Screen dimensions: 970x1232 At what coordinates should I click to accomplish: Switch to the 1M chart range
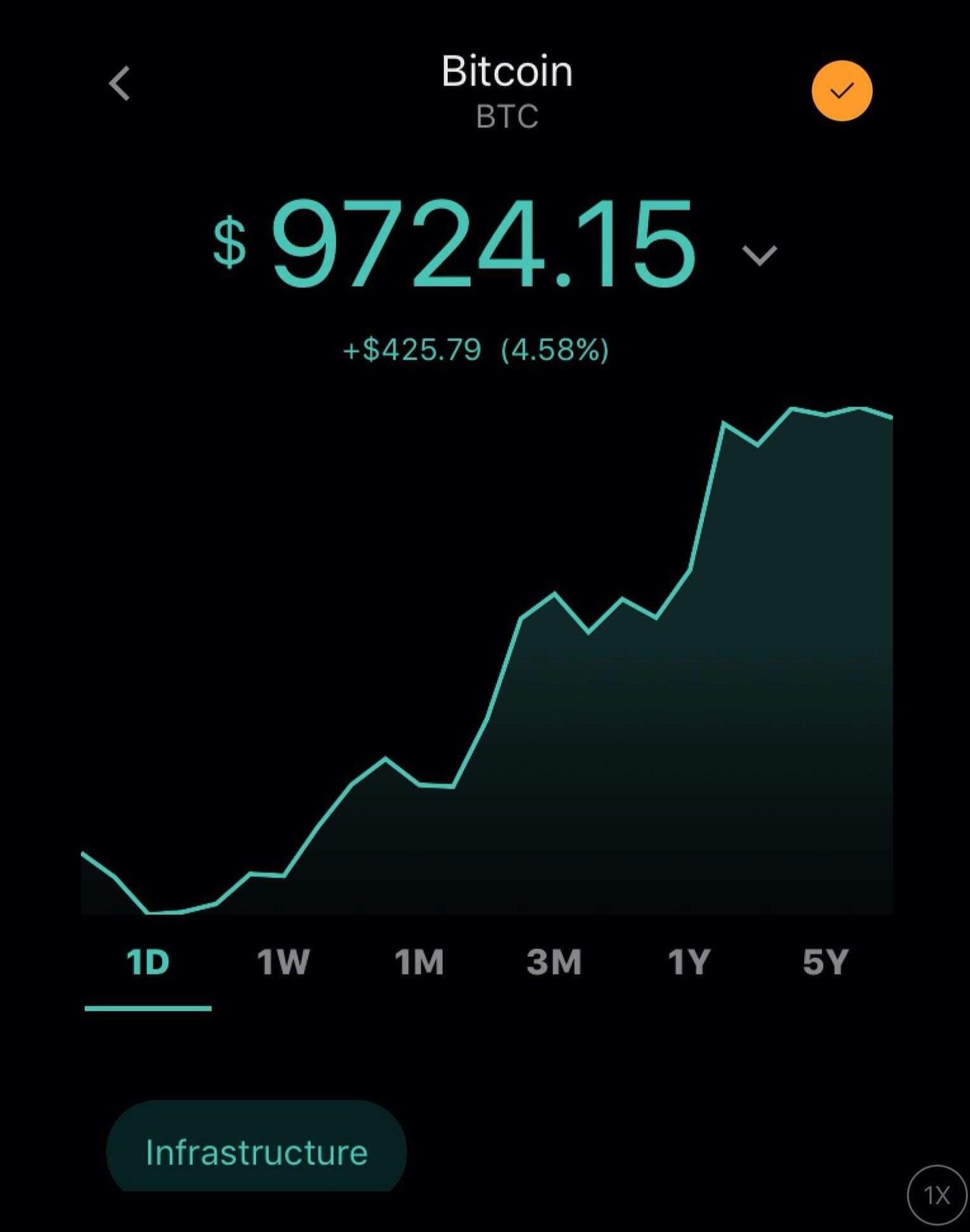point(419,963)
